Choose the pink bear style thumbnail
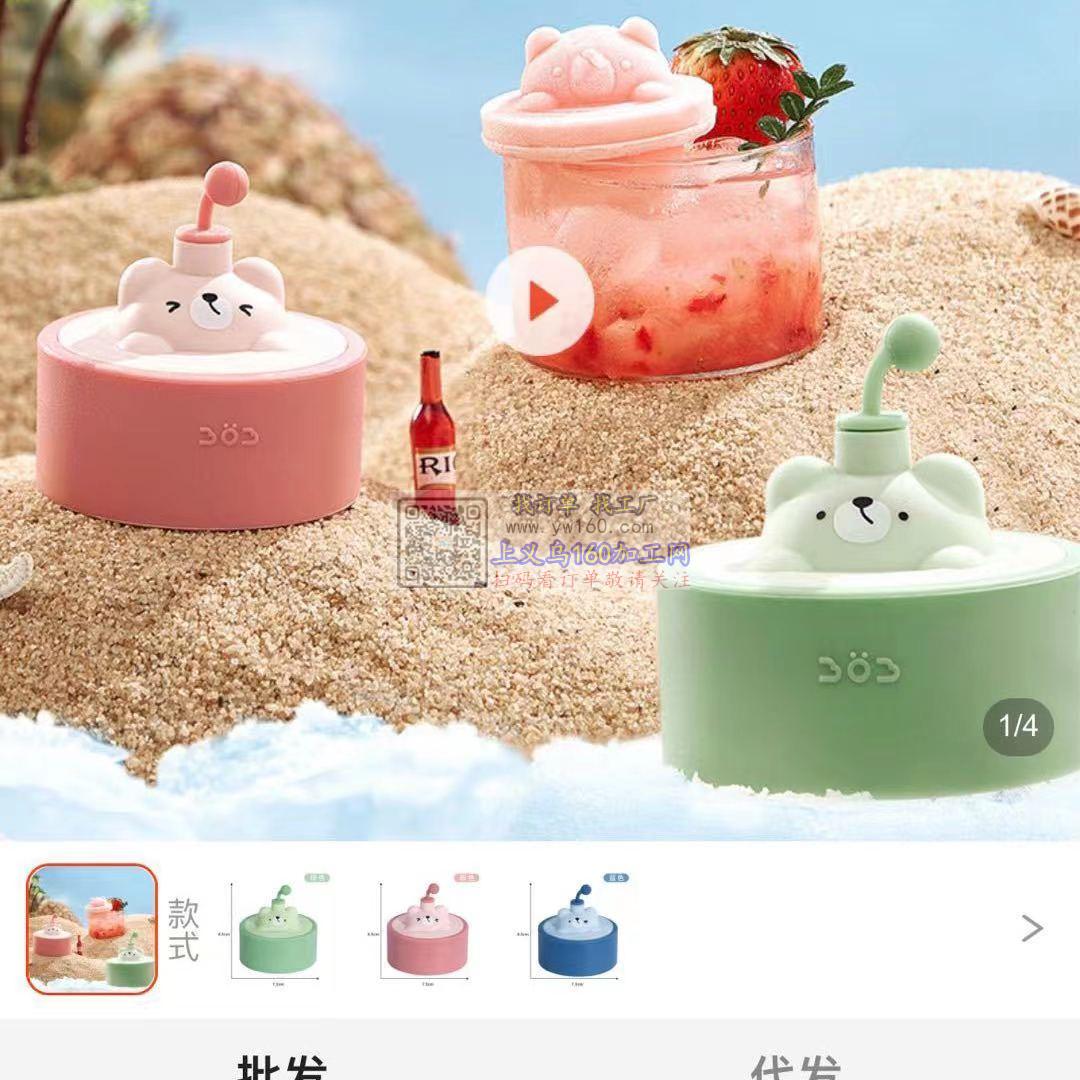This screenshot has height=1080, width=1080. coord(427,929)
